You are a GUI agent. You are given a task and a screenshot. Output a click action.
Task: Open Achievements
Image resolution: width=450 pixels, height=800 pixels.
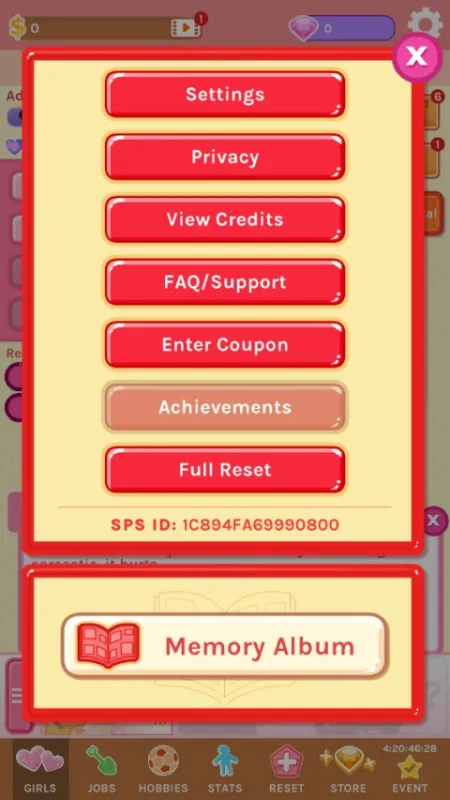pos(225,407)
